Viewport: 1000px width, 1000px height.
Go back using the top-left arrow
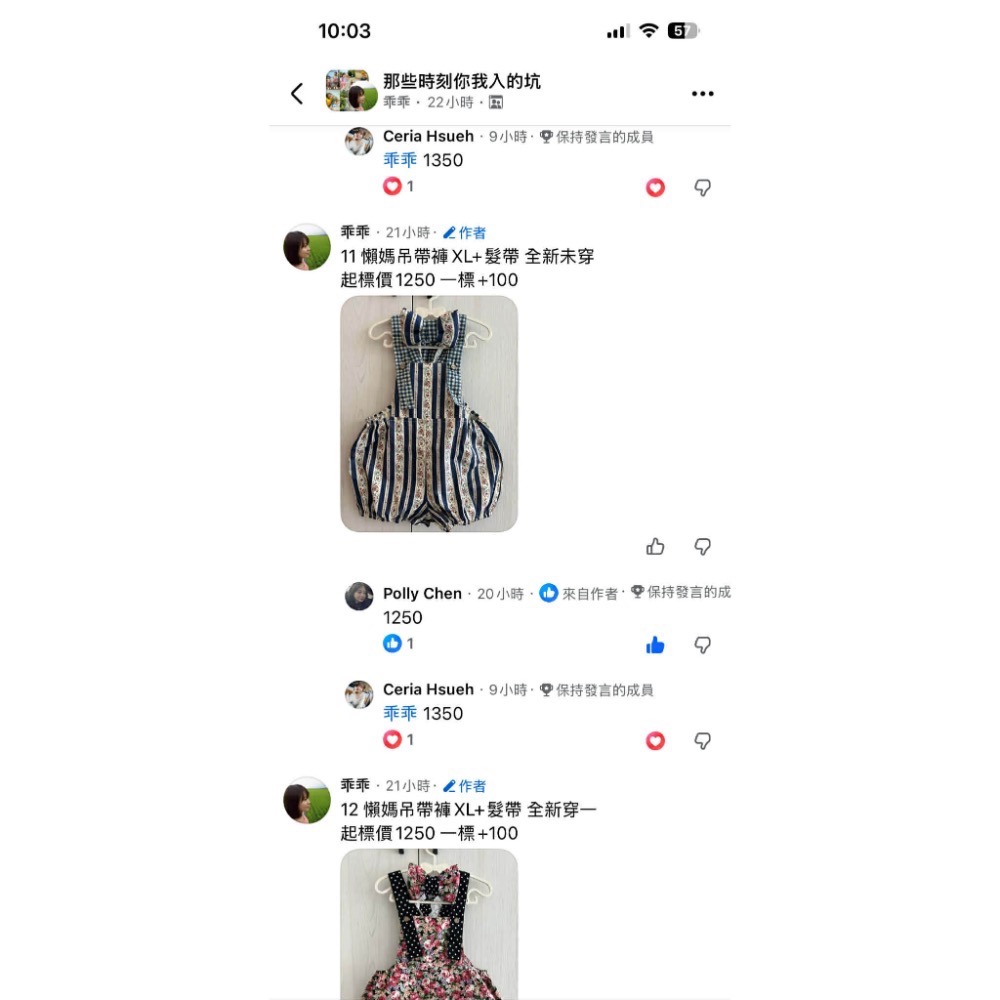coord(297,93)
